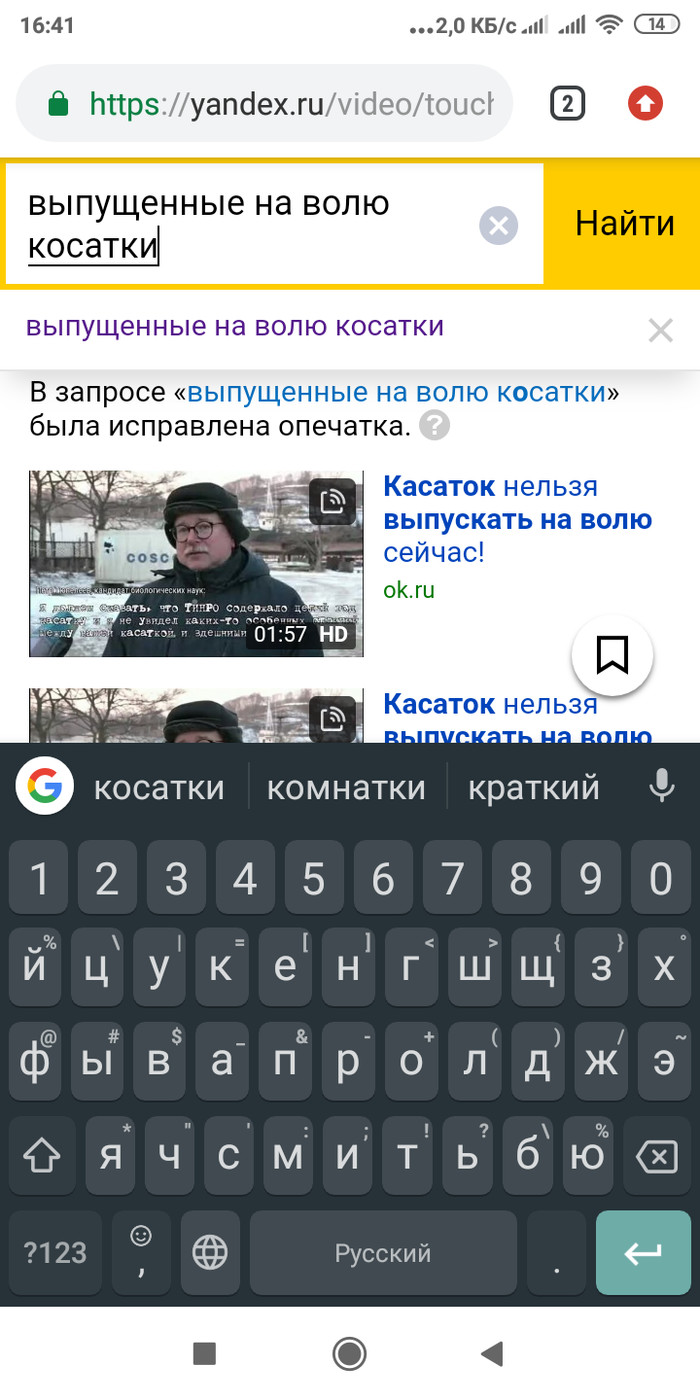Tap the yellow Найти search button

(x=624, y=224)
